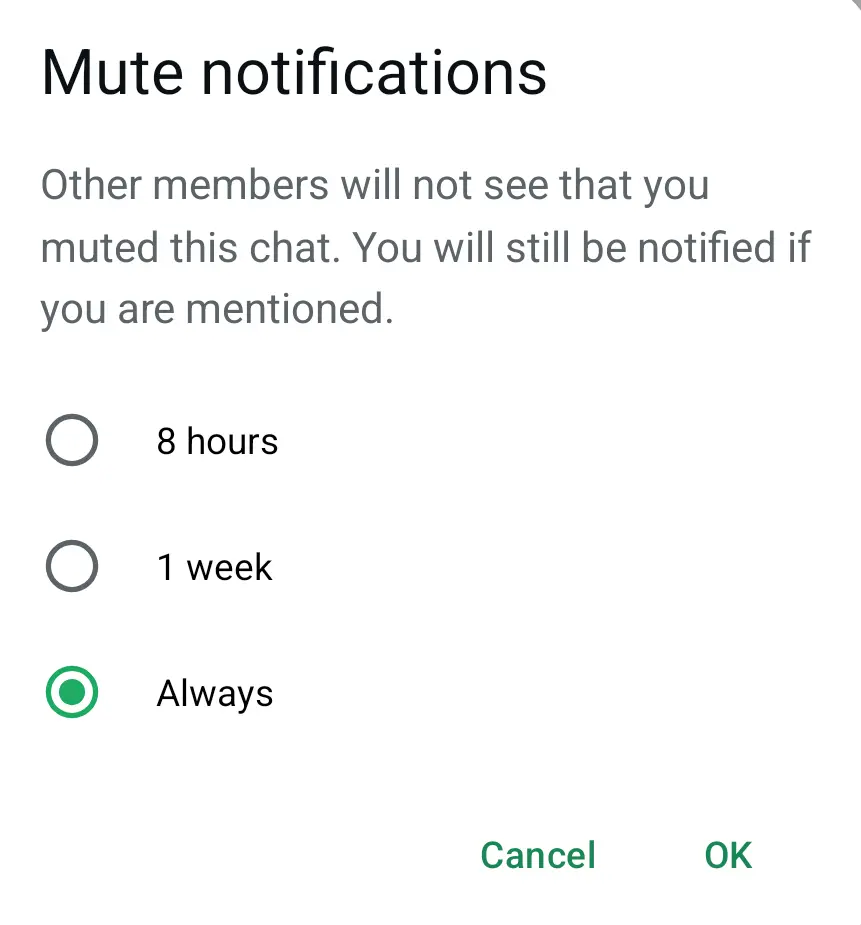Apply the selected mute duration via OK
The width and height of the screenshot is (861, 925).
coord(727,855)
